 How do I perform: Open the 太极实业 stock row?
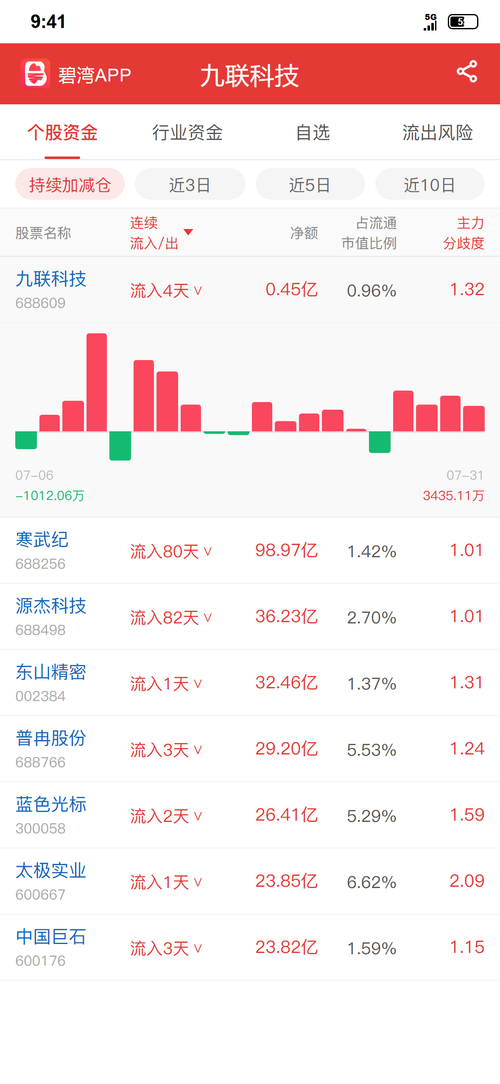click(250, 881)
